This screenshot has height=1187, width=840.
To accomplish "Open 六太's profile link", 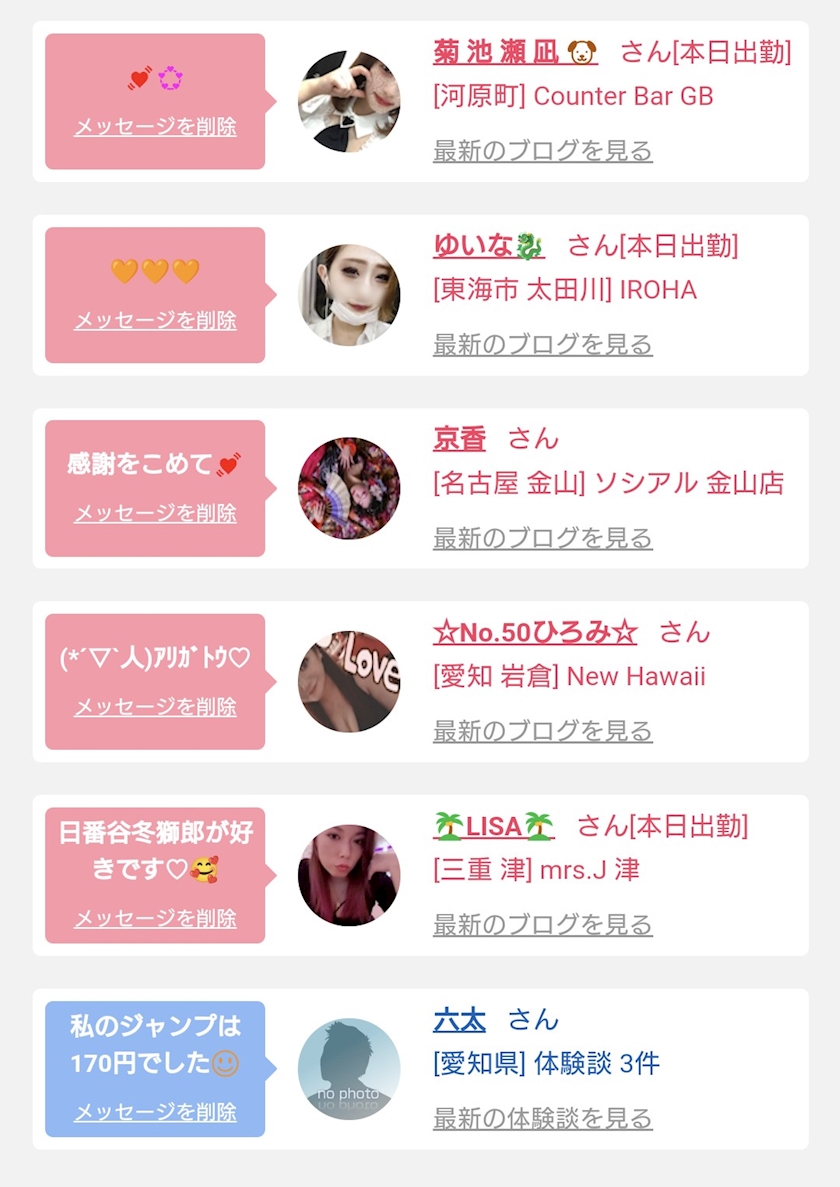I will tap(459, 1020).
